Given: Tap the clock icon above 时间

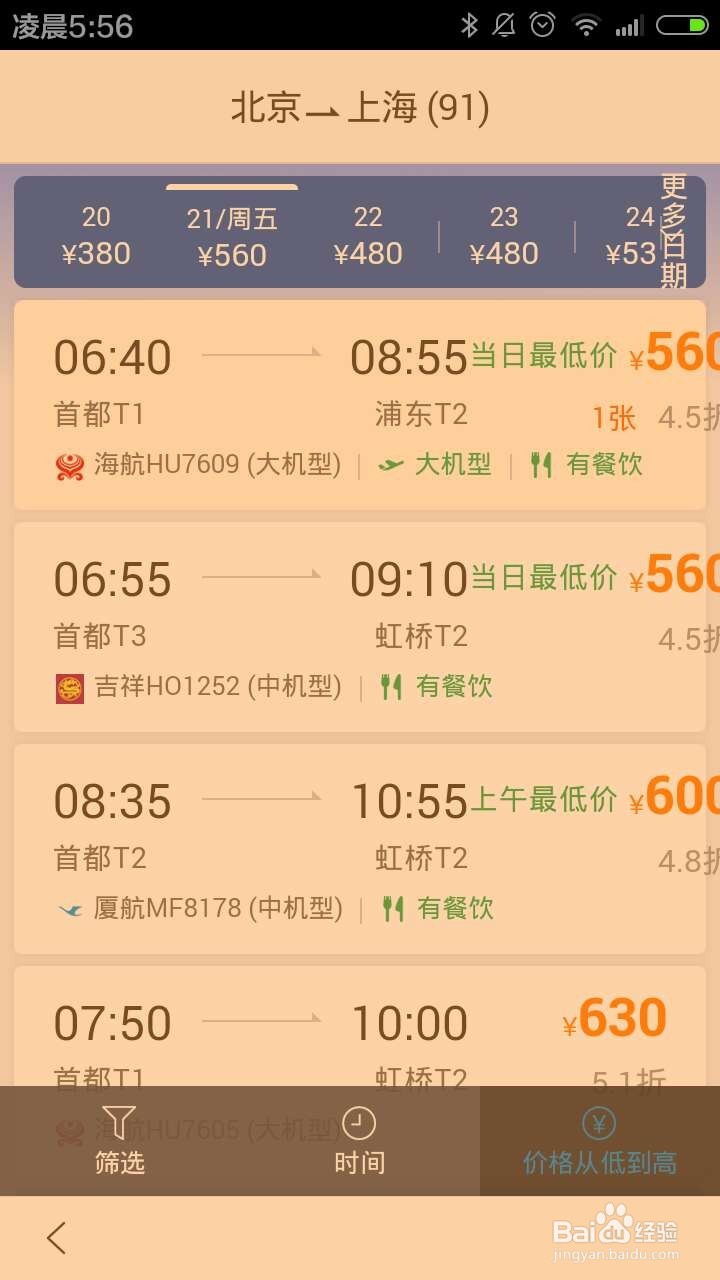Looking at the screenshot, I should (360, 1124).
